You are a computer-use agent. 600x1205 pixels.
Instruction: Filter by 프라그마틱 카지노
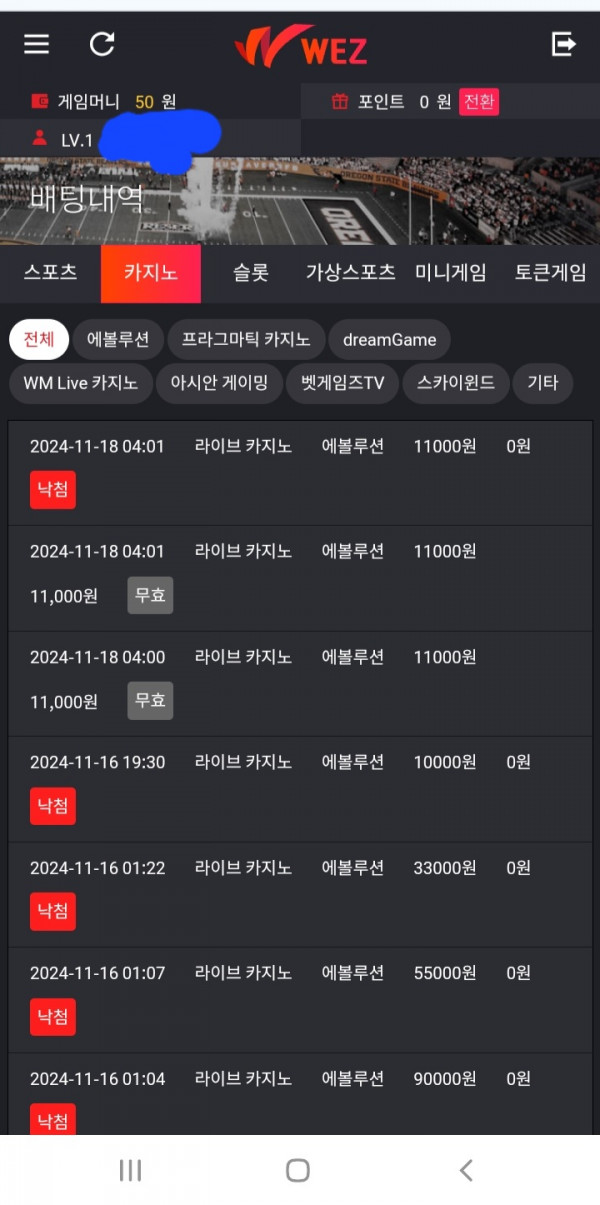[x=246, y=340]
